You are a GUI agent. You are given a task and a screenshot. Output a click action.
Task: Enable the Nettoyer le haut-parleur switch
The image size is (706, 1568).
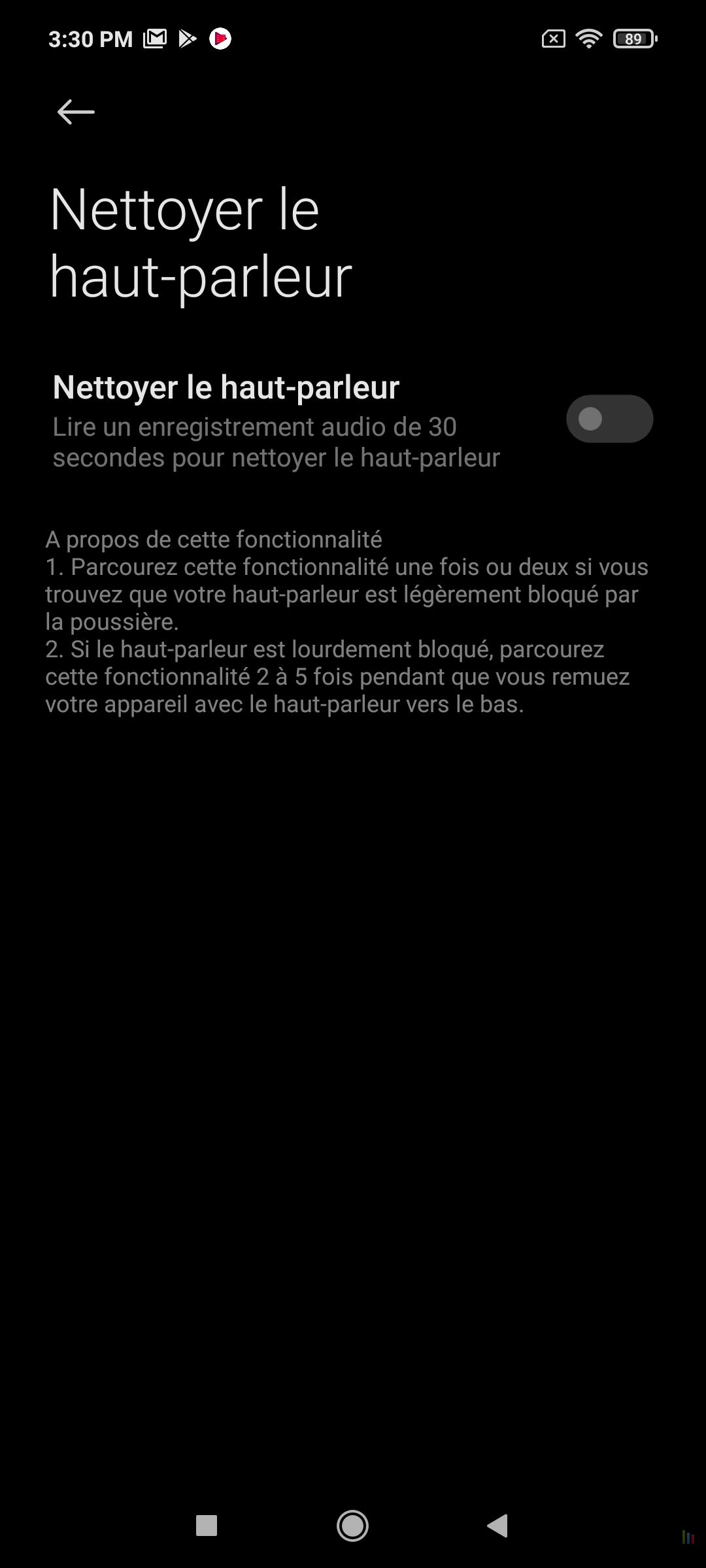pos(609,419)
